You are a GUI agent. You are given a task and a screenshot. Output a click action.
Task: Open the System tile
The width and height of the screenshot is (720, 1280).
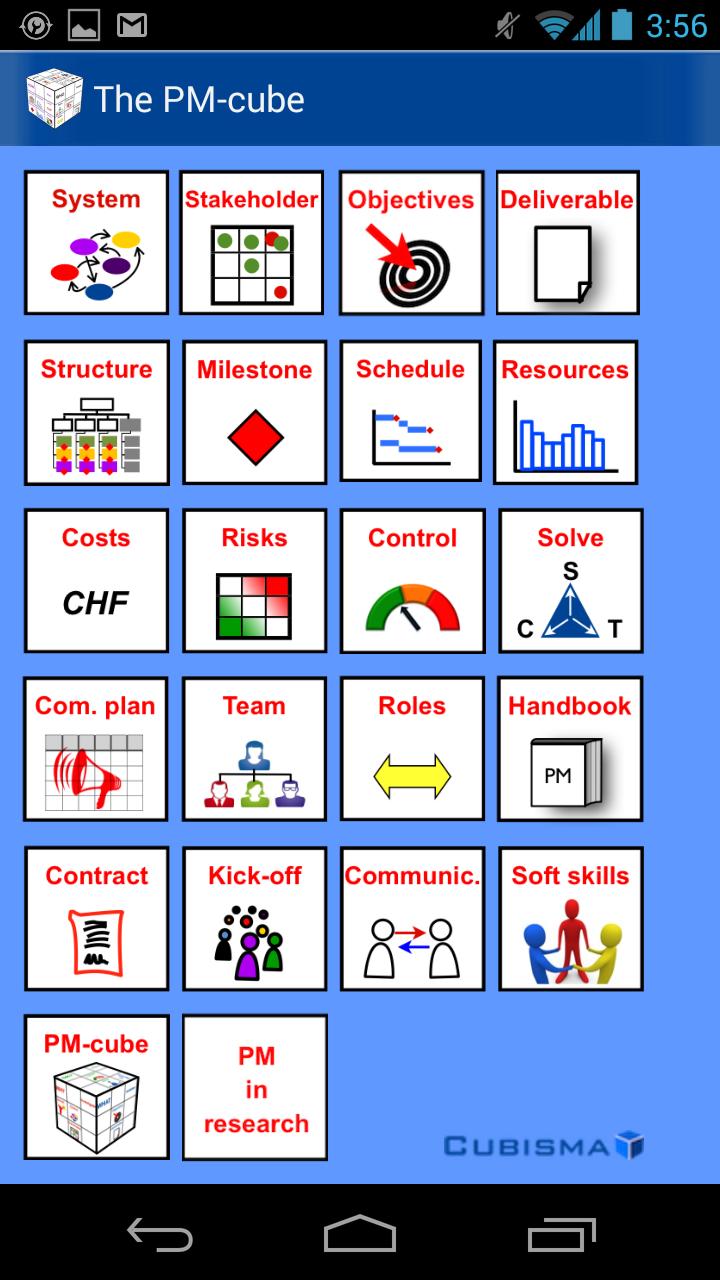click(x=96, y=242)
